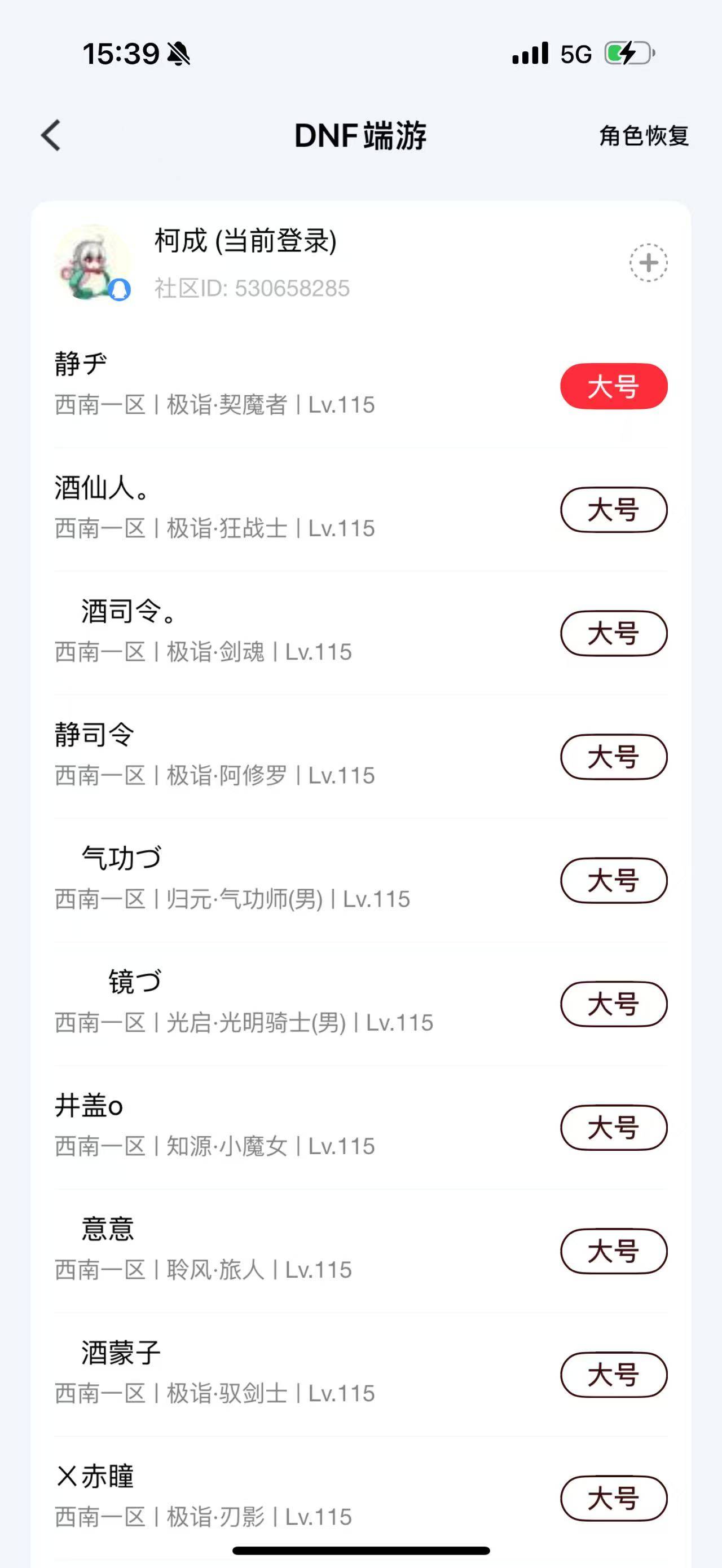Tap the signal strength bars icon

click(x=530, y=54)
